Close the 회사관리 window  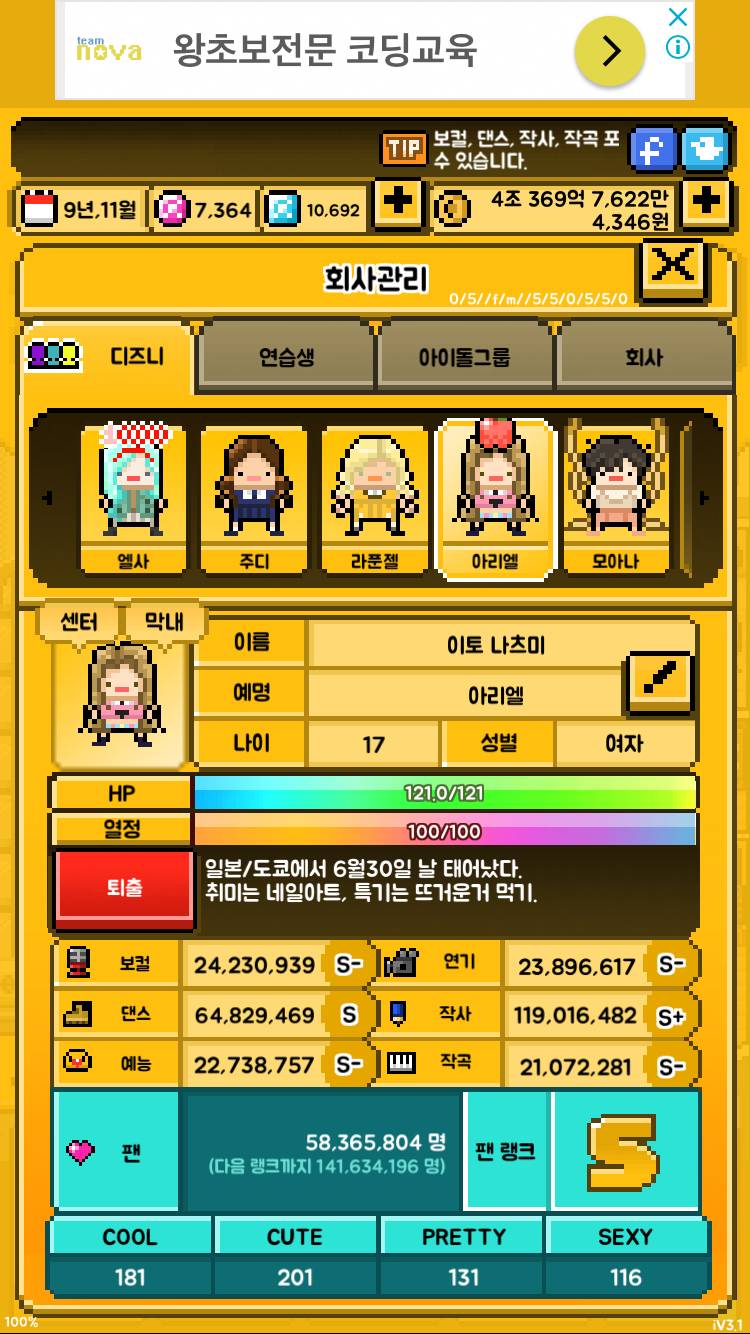click(x=675, y=266)
